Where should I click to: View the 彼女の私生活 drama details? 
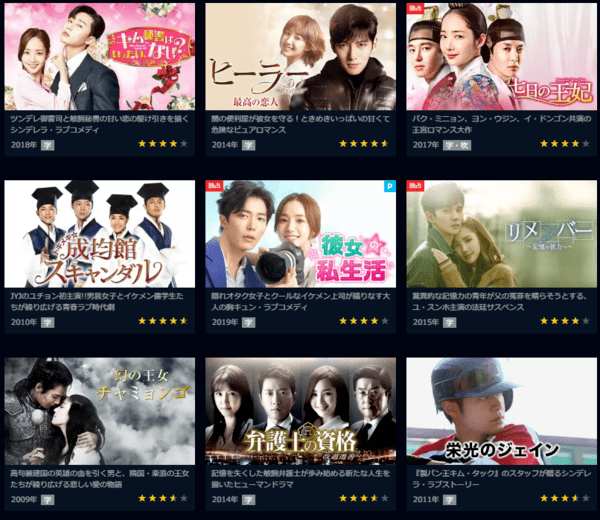[300, 235]
